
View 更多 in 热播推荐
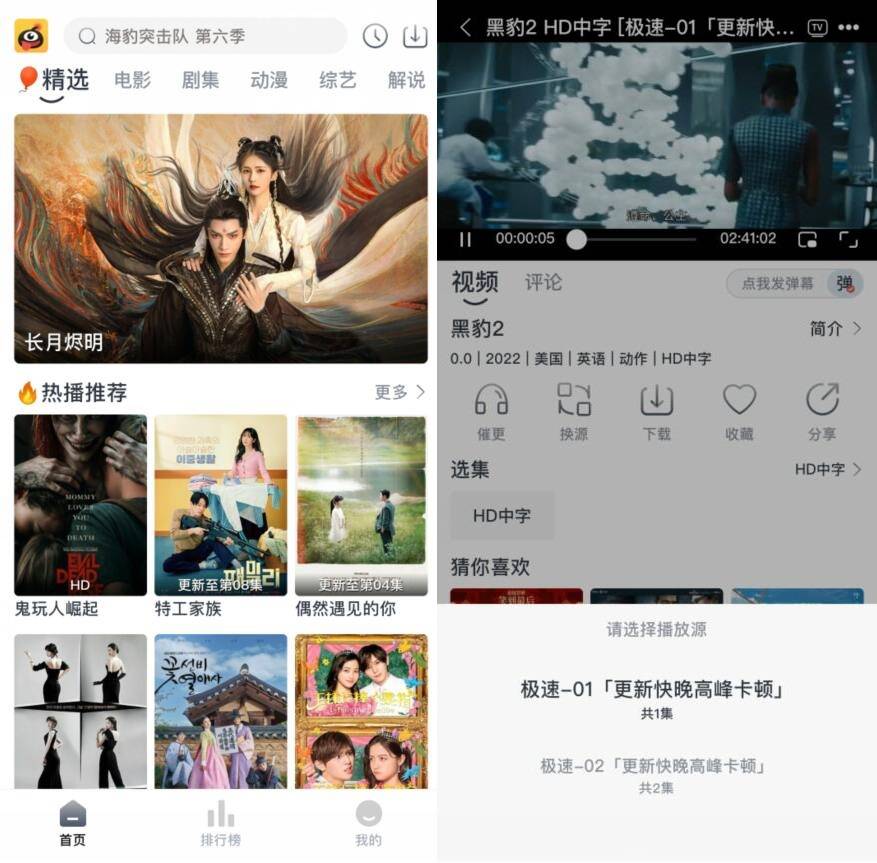point(399,392)
